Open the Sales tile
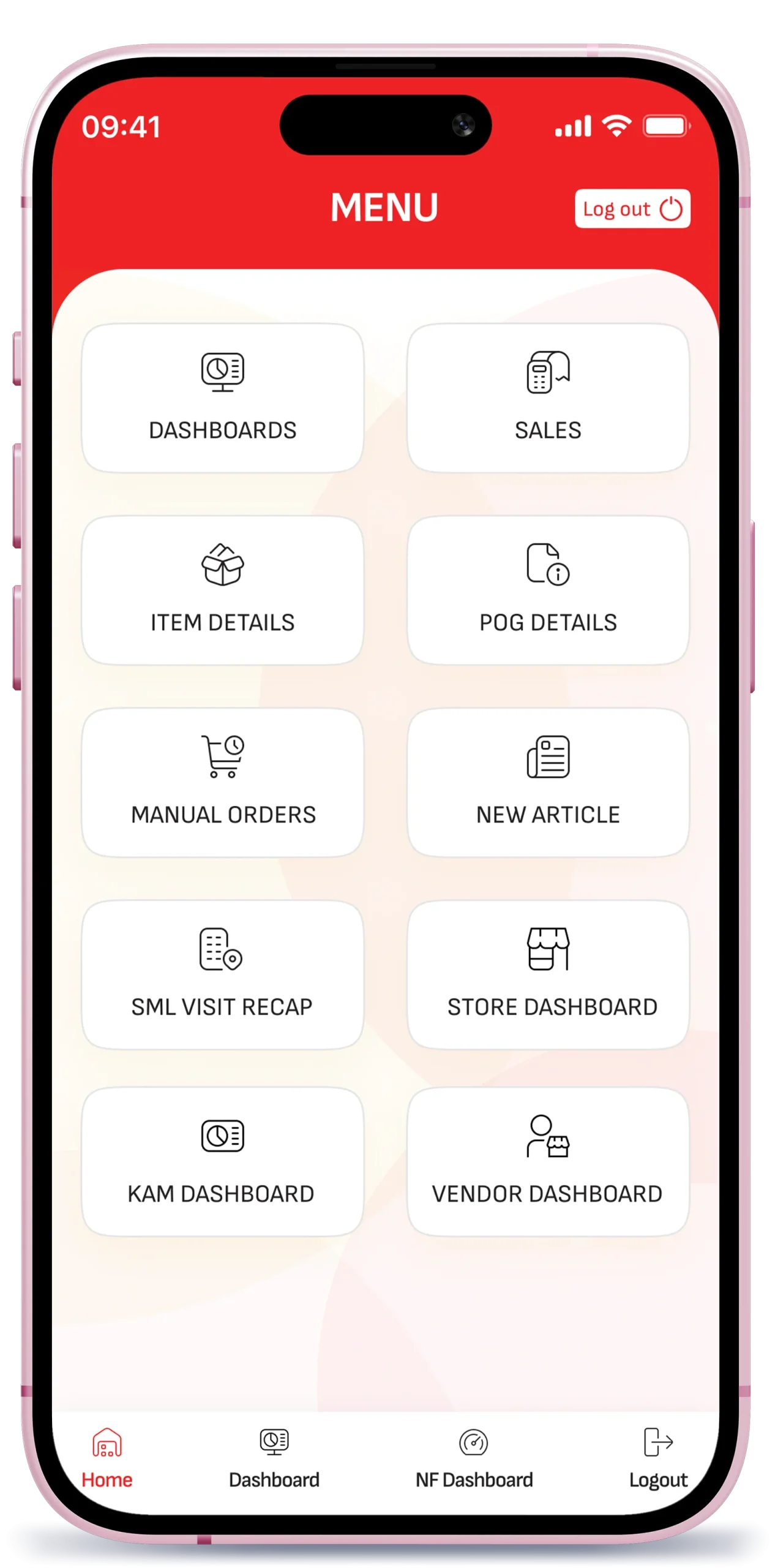This screenshot has width=775, height=1568. coord(548,398)
